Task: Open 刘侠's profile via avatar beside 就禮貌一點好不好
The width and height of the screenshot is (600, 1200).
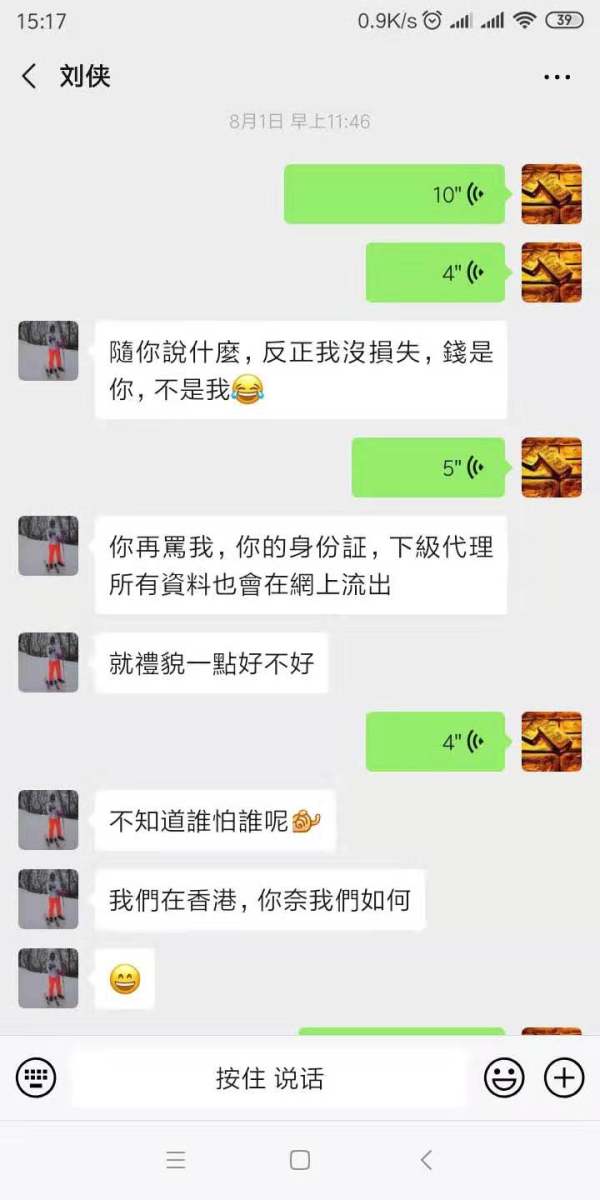Action: point(48,662)
